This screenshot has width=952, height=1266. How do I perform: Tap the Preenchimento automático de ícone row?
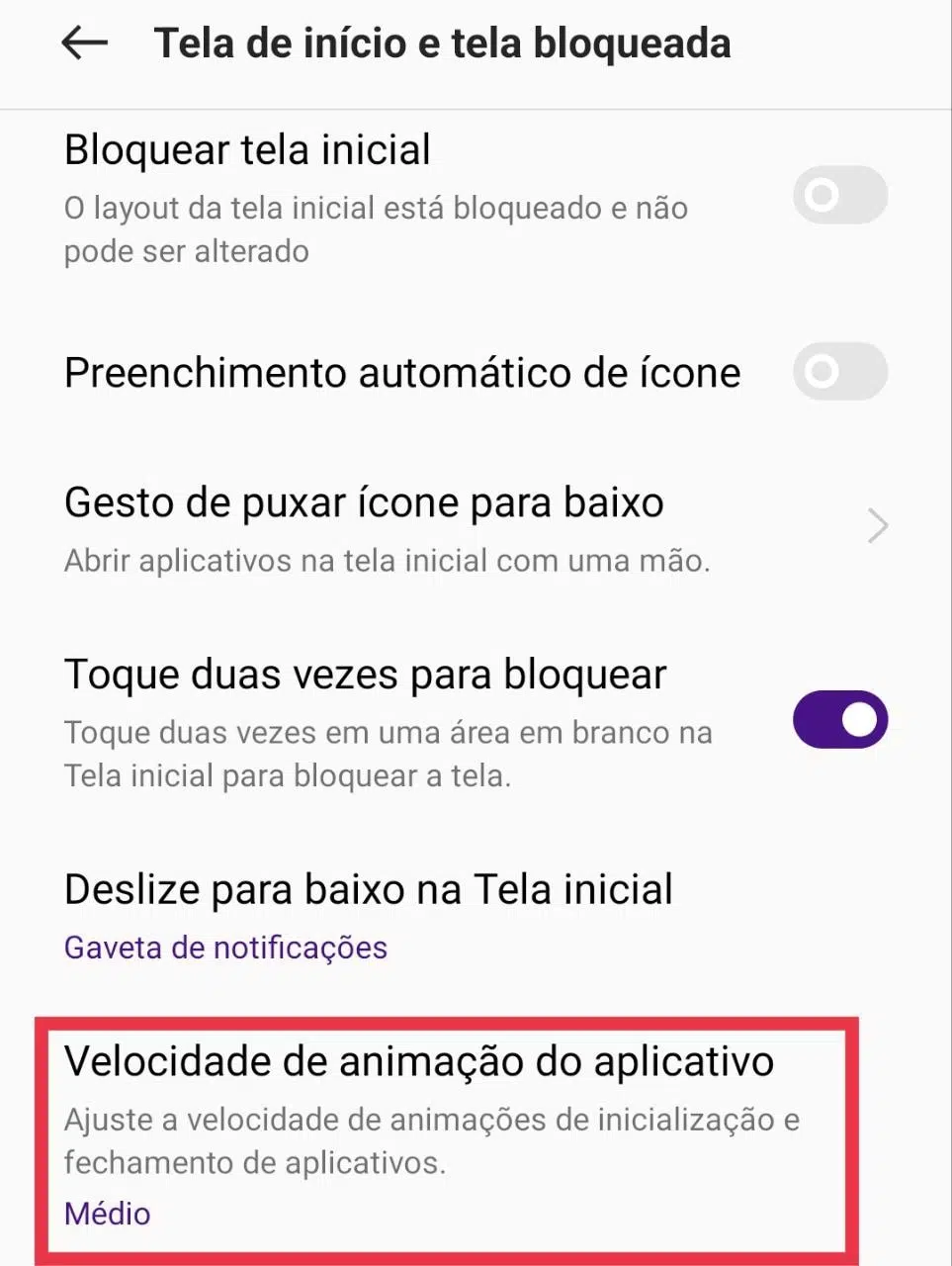tap(401, 372)
